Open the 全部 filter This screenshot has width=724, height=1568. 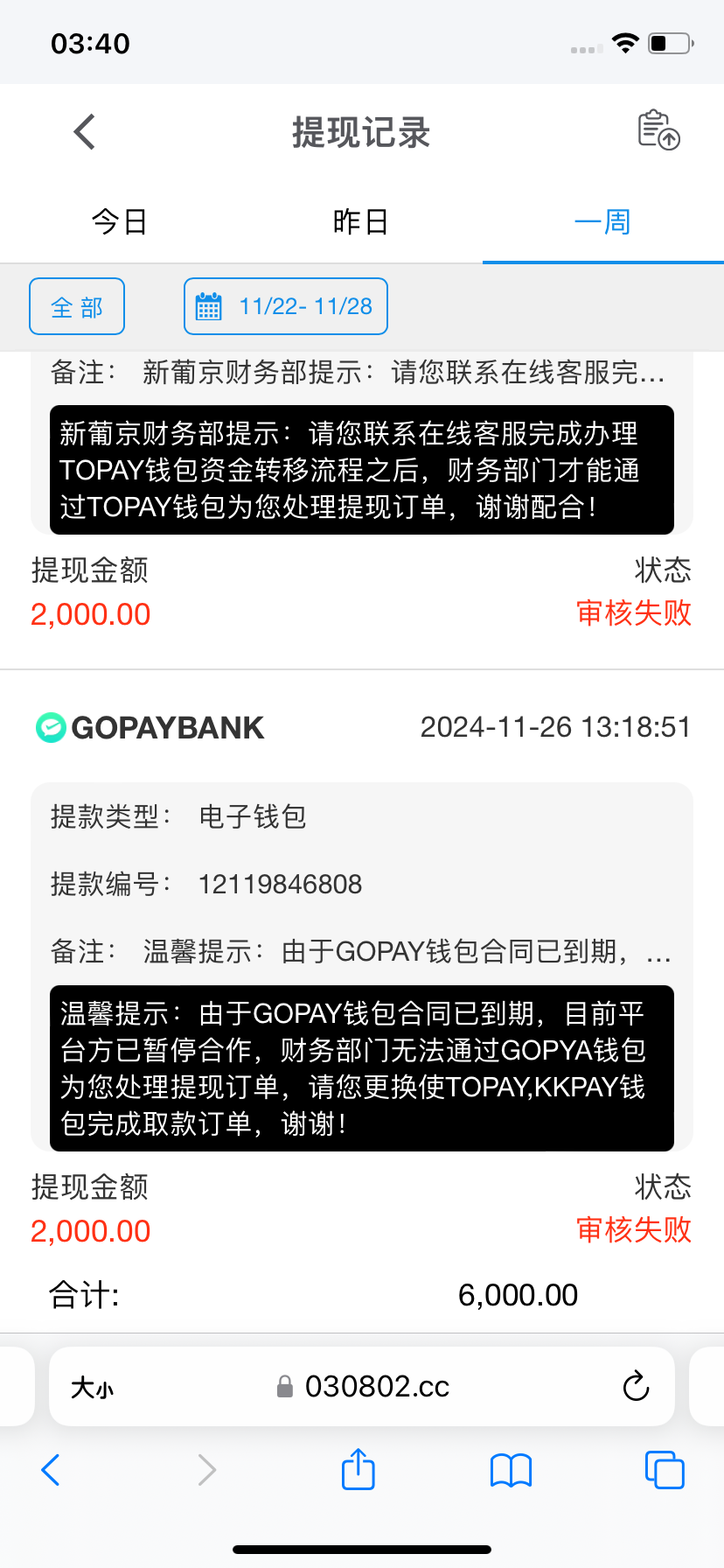(77, 307)
